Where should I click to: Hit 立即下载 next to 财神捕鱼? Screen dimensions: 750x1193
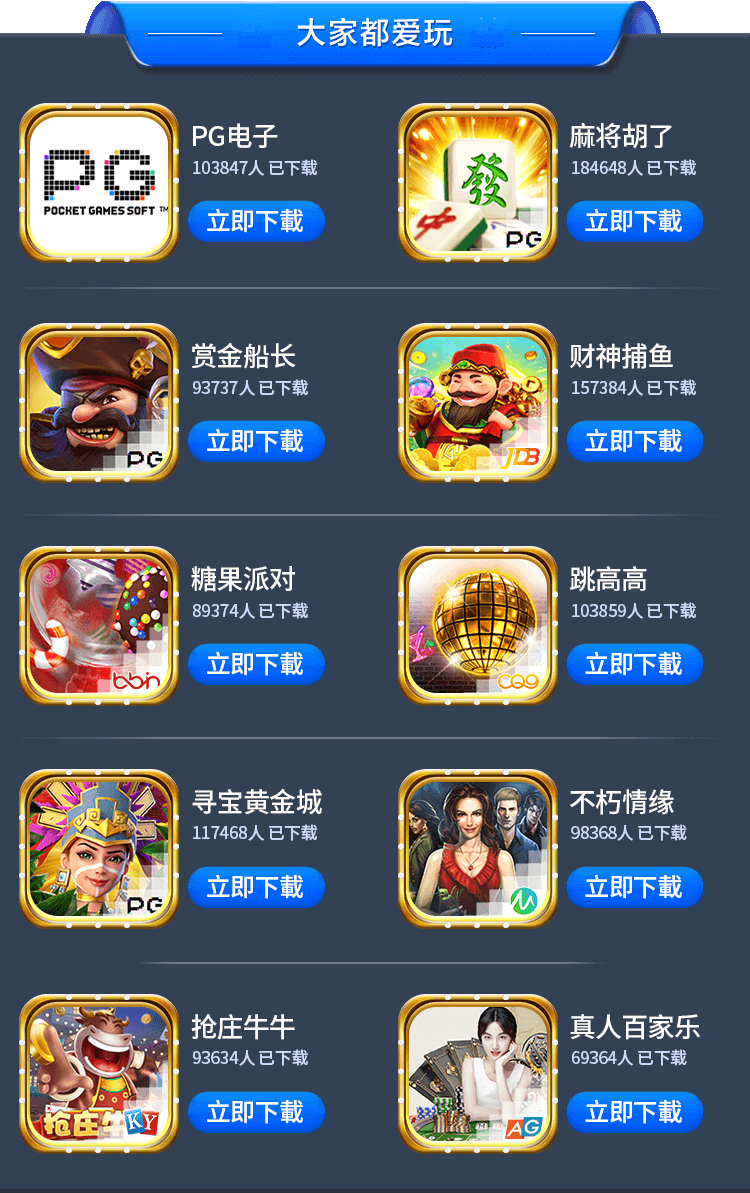pyautogui.click(x=634, y=441)
